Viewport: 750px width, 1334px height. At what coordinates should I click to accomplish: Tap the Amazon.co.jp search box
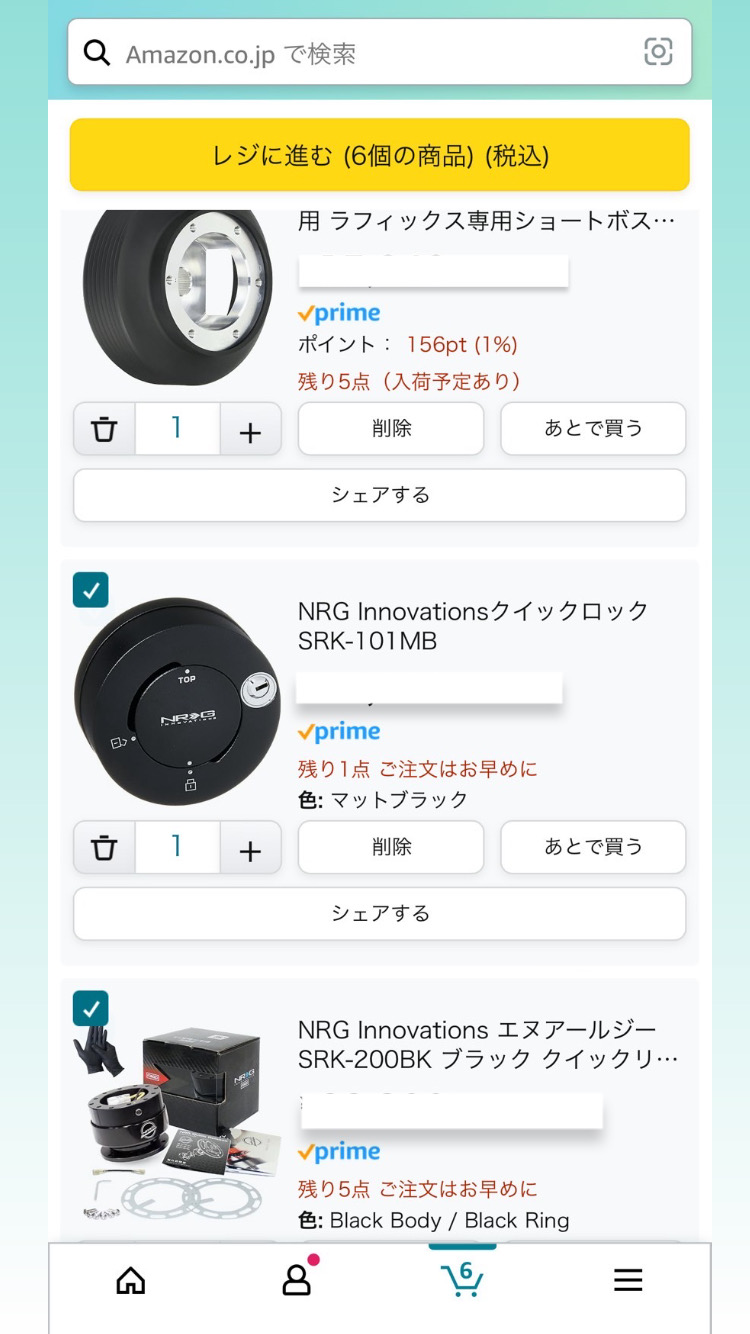pos(370,53)
